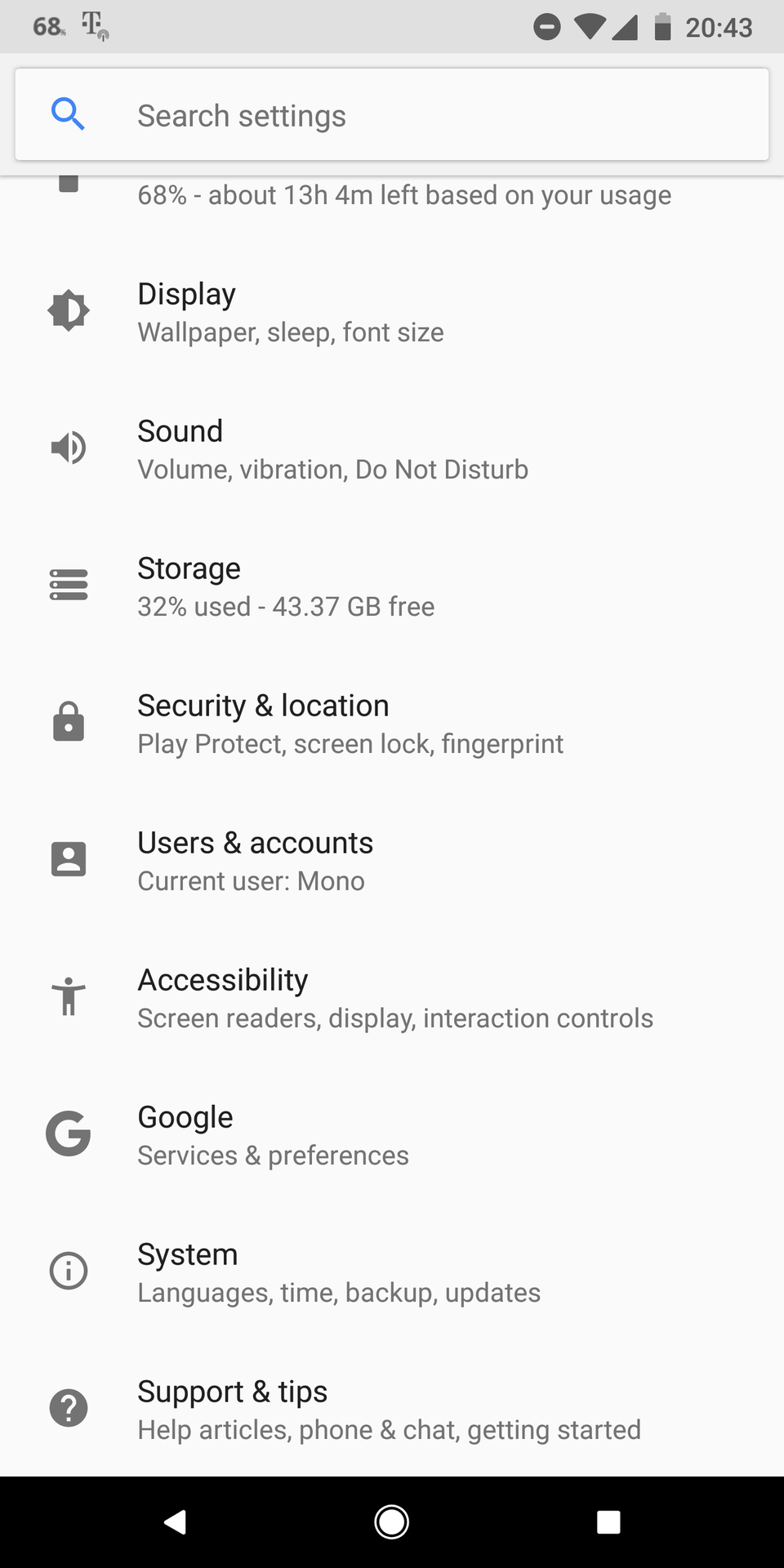Open Storage settings
784x1568 pixels.
392,586
